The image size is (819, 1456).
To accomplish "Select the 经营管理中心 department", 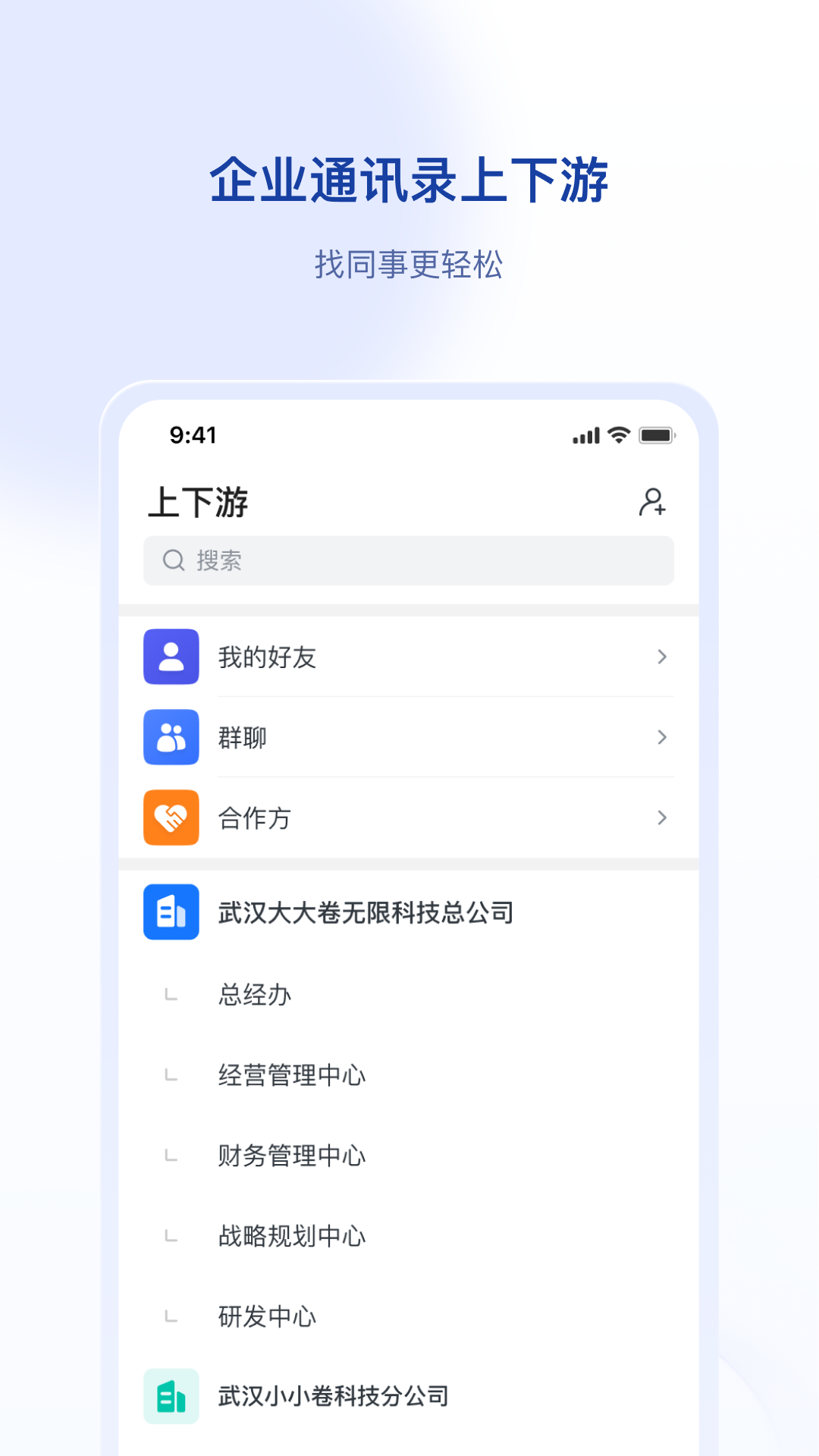I will coord(291,1075).
